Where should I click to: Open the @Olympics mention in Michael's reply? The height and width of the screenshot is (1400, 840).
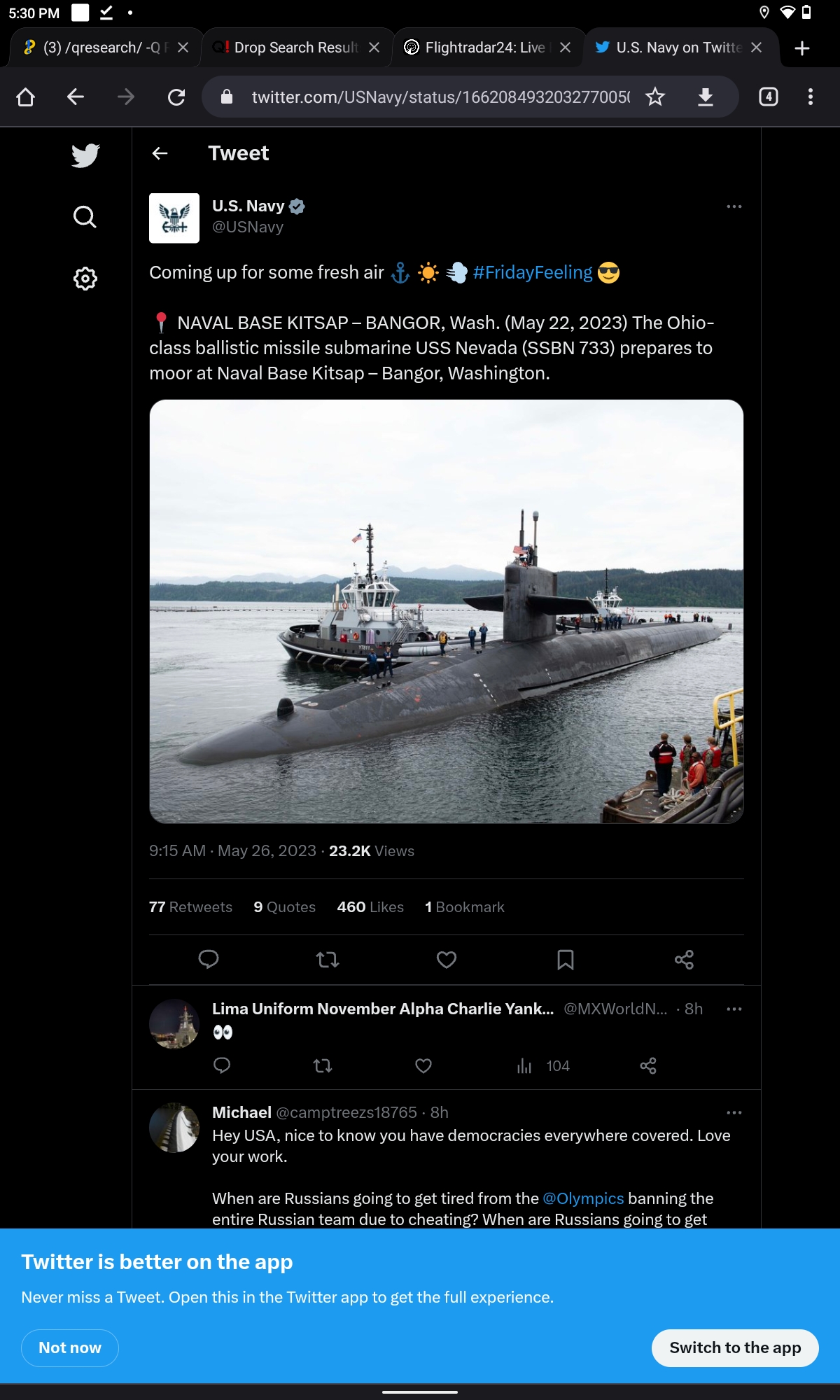coord(583,1198)
